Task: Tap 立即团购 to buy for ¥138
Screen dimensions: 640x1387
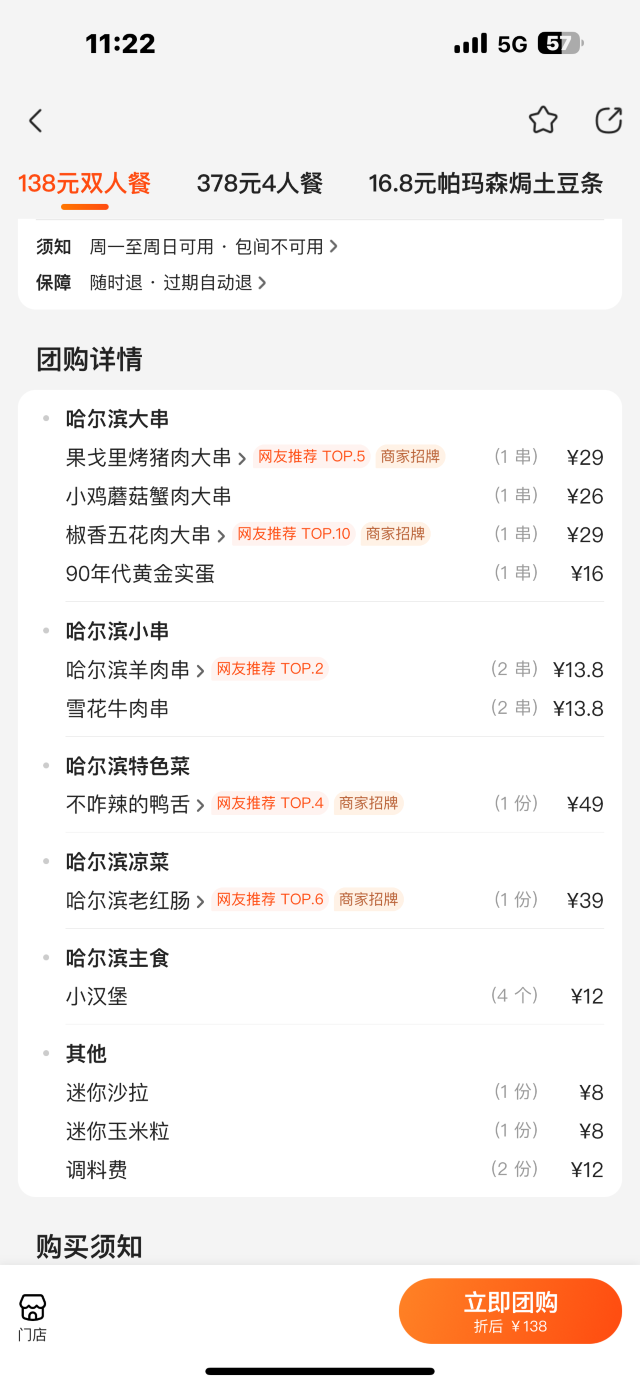Action: (x=510, y=1311)
